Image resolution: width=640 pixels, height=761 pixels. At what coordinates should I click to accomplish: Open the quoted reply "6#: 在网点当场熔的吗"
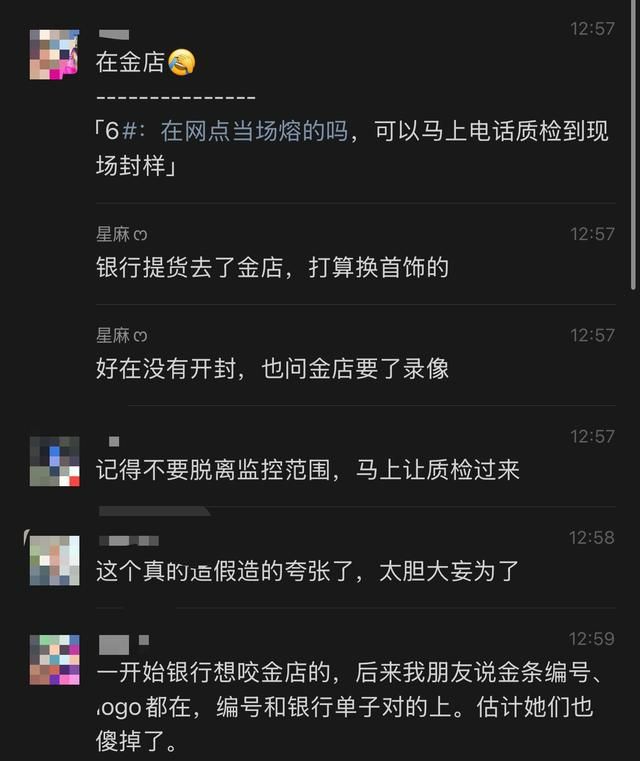pyautogui.click(x=254, y=132)
